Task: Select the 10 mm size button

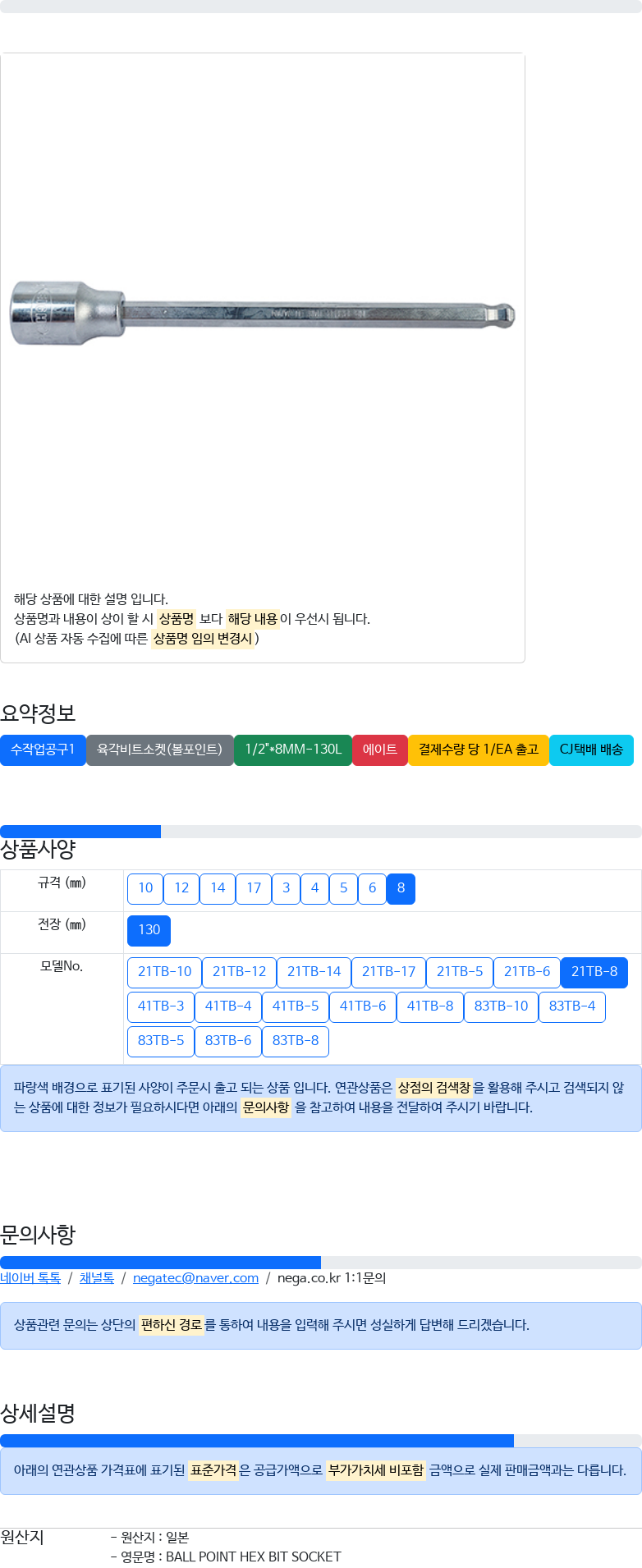Action: [x=145, y=888]
